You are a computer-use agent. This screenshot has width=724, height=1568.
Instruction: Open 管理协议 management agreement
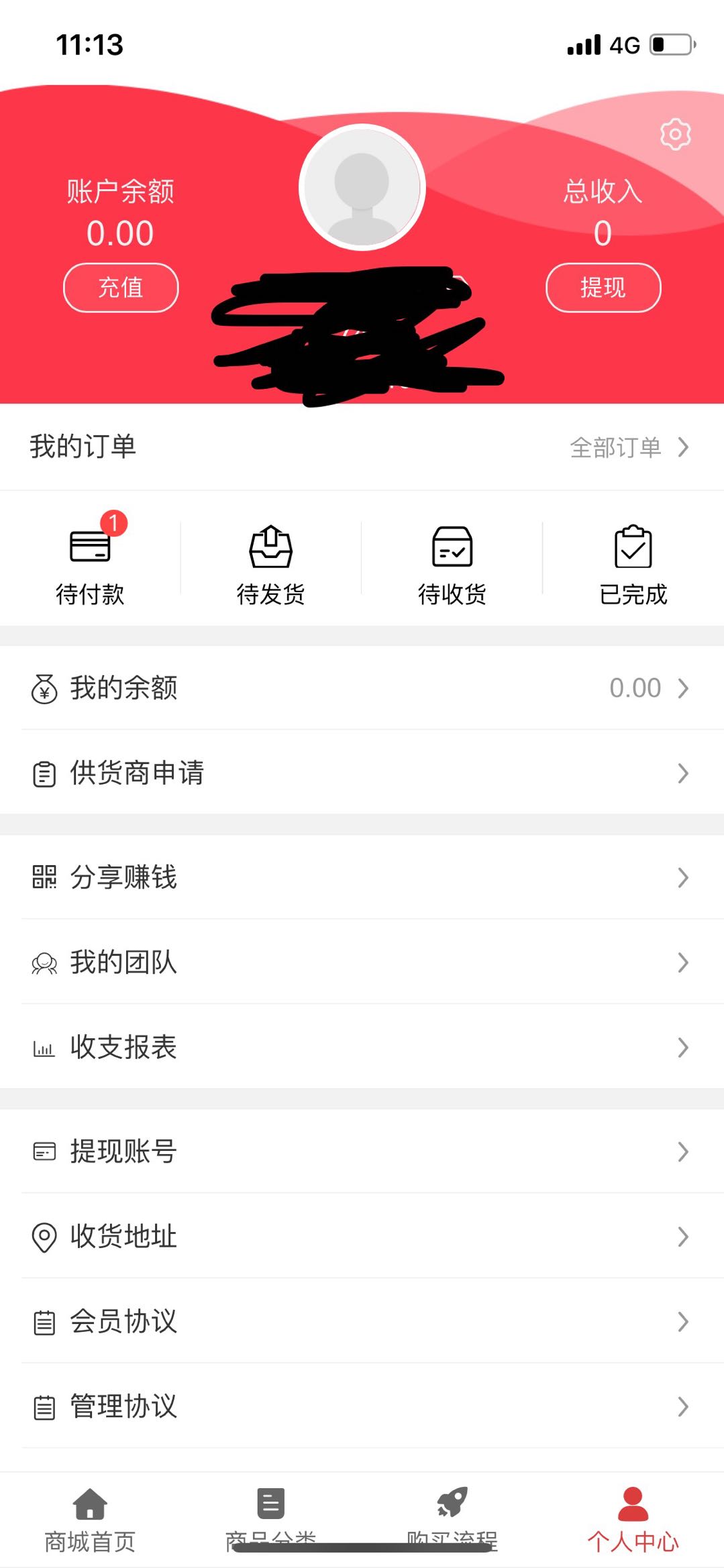tap(362, 1406)
